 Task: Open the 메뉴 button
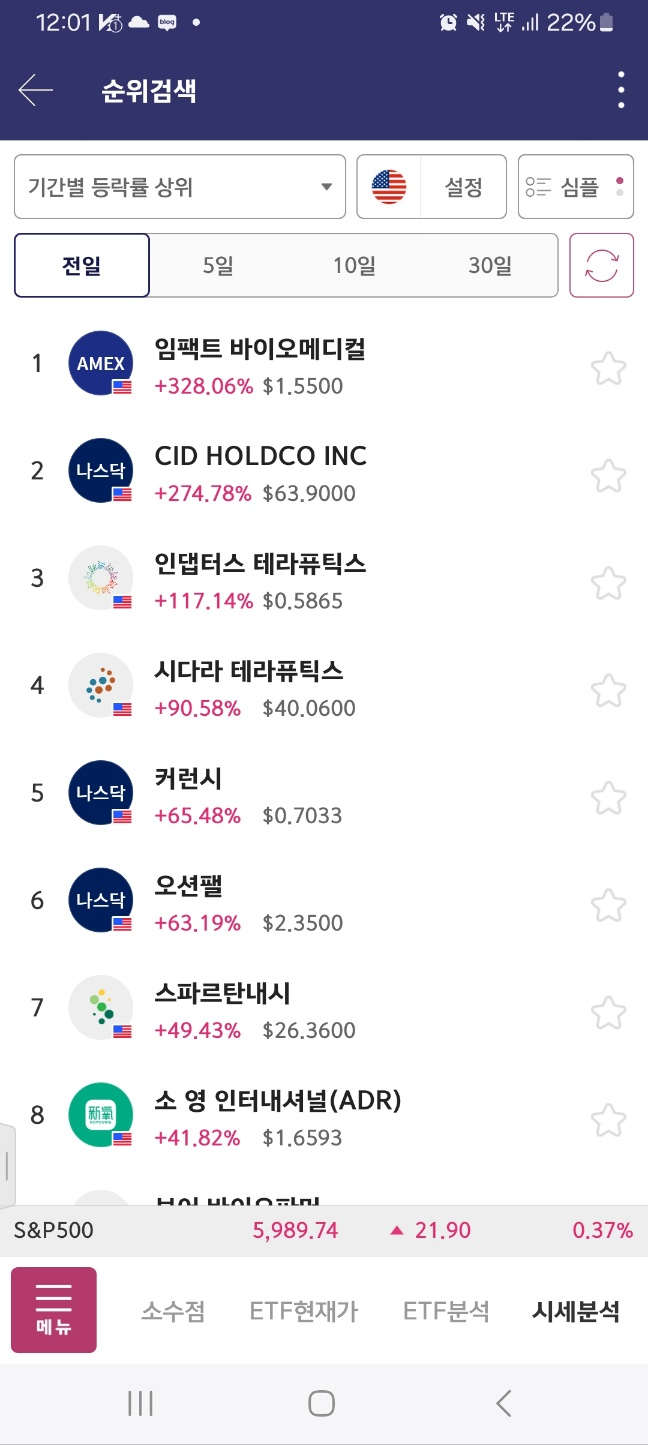(x=54, y=1310)
